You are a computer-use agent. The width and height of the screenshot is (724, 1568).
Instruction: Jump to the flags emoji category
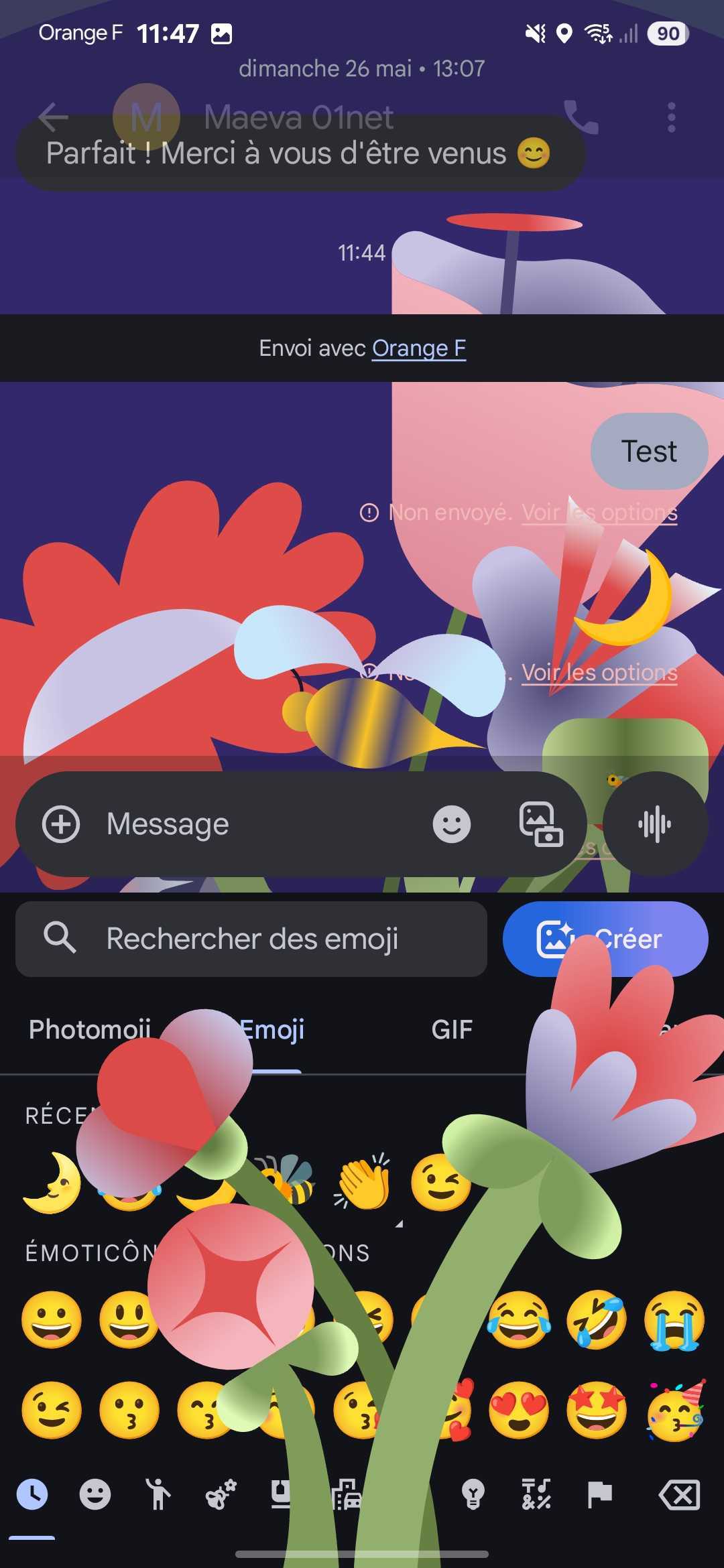pyautogui.click(x=599, y=1494)
